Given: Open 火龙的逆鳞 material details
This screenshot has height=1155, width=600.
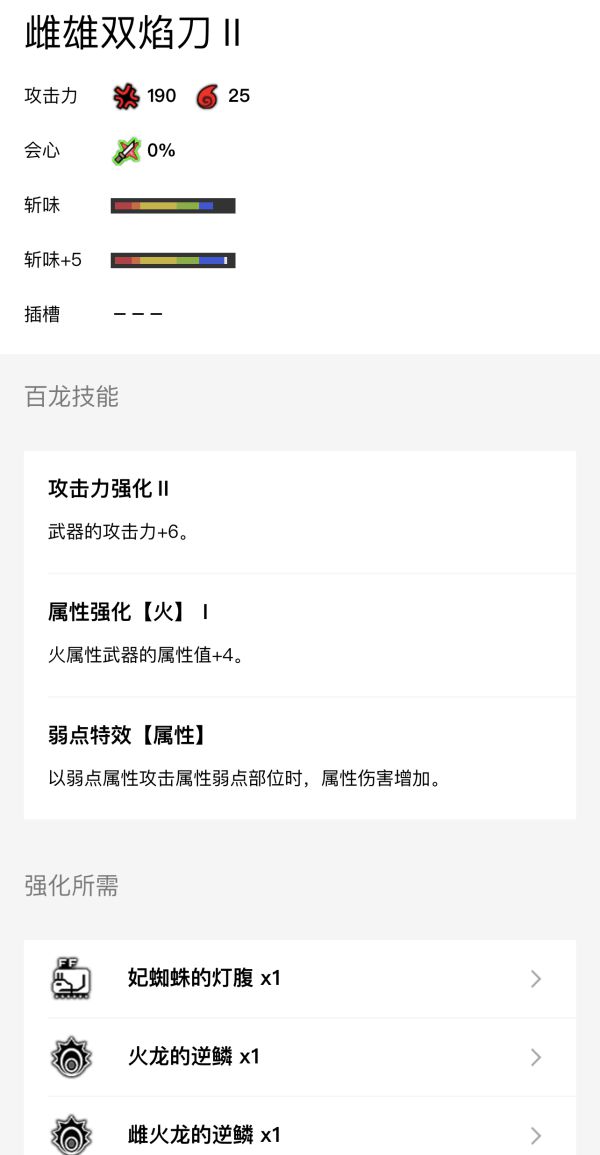Looking at the screenshot, I should pyautogui.click(x=300, y=1057).
